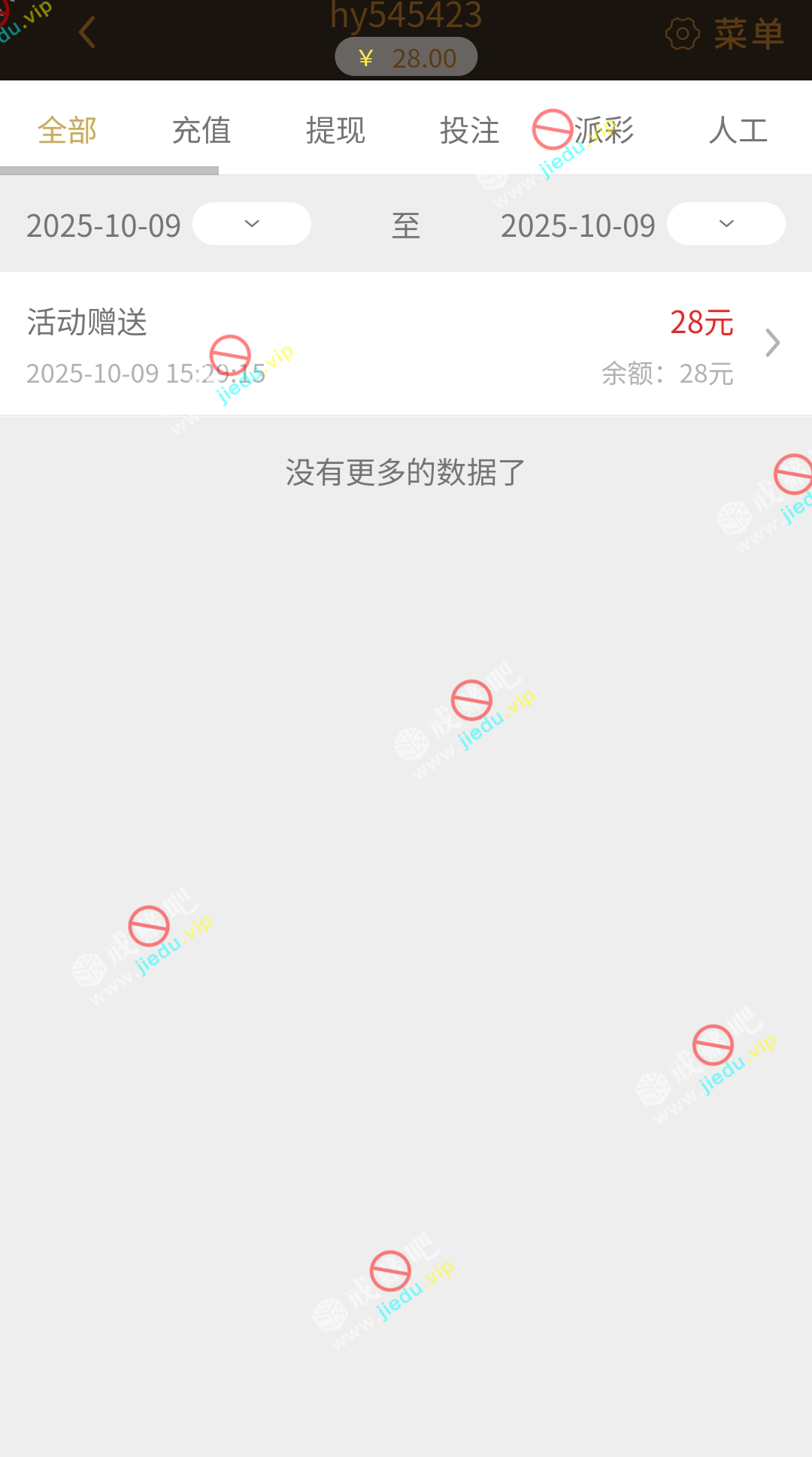Open the 活动赠送 28元 record
Screen dimensions: 812x1457
(406, 344)
